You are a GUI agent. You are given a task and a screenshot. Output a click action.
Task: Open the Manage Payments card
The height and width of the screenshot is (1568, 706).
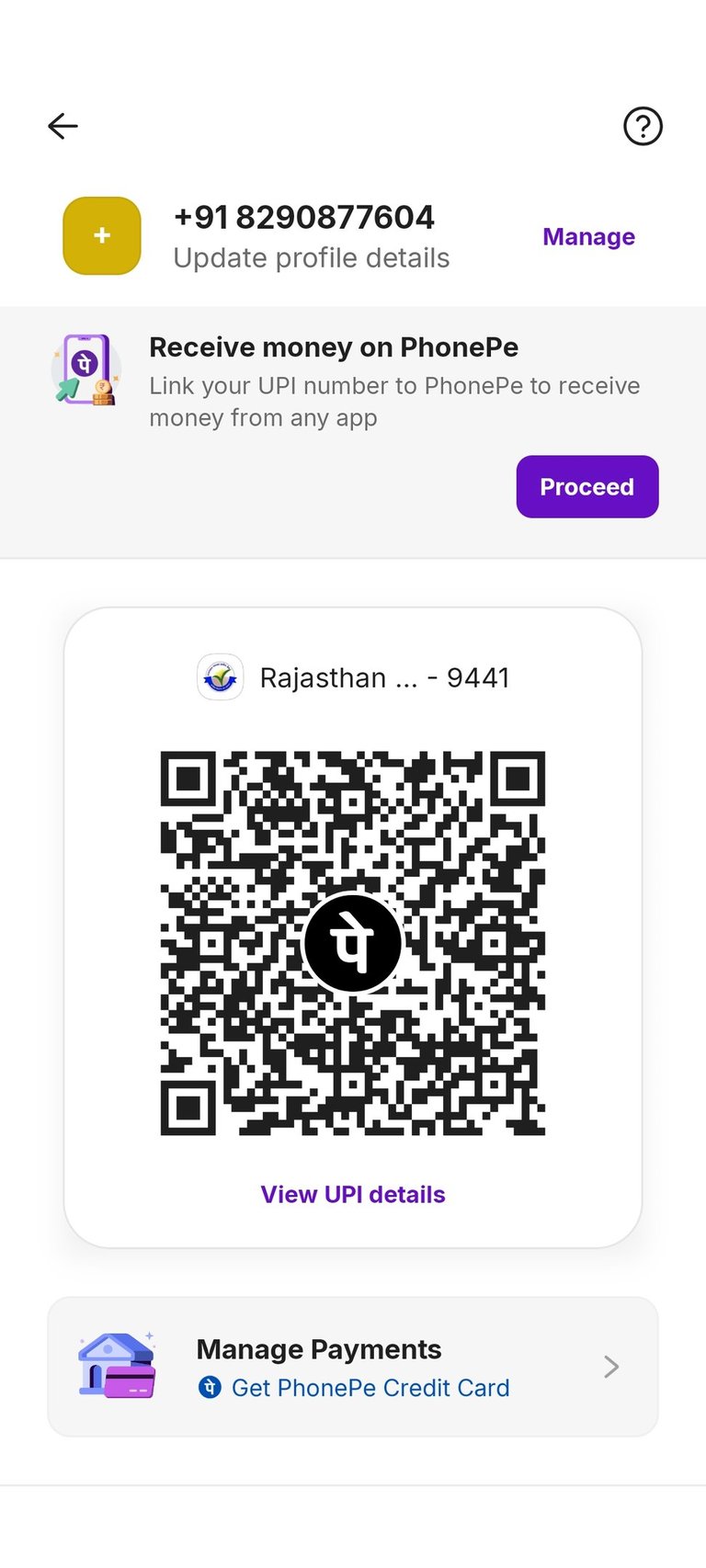[353, 1367]
